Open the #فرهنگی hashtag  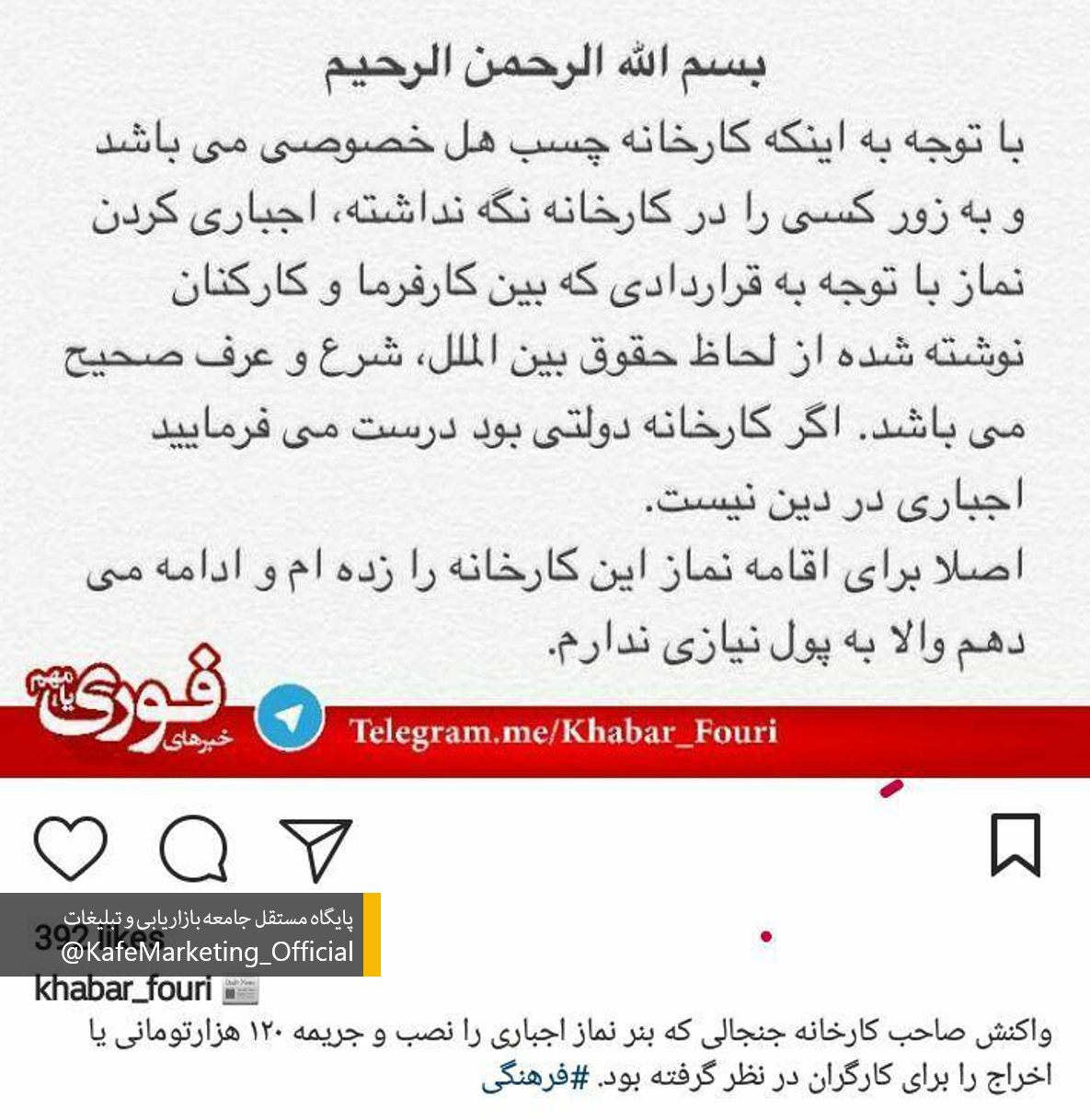coord(534,1078)
